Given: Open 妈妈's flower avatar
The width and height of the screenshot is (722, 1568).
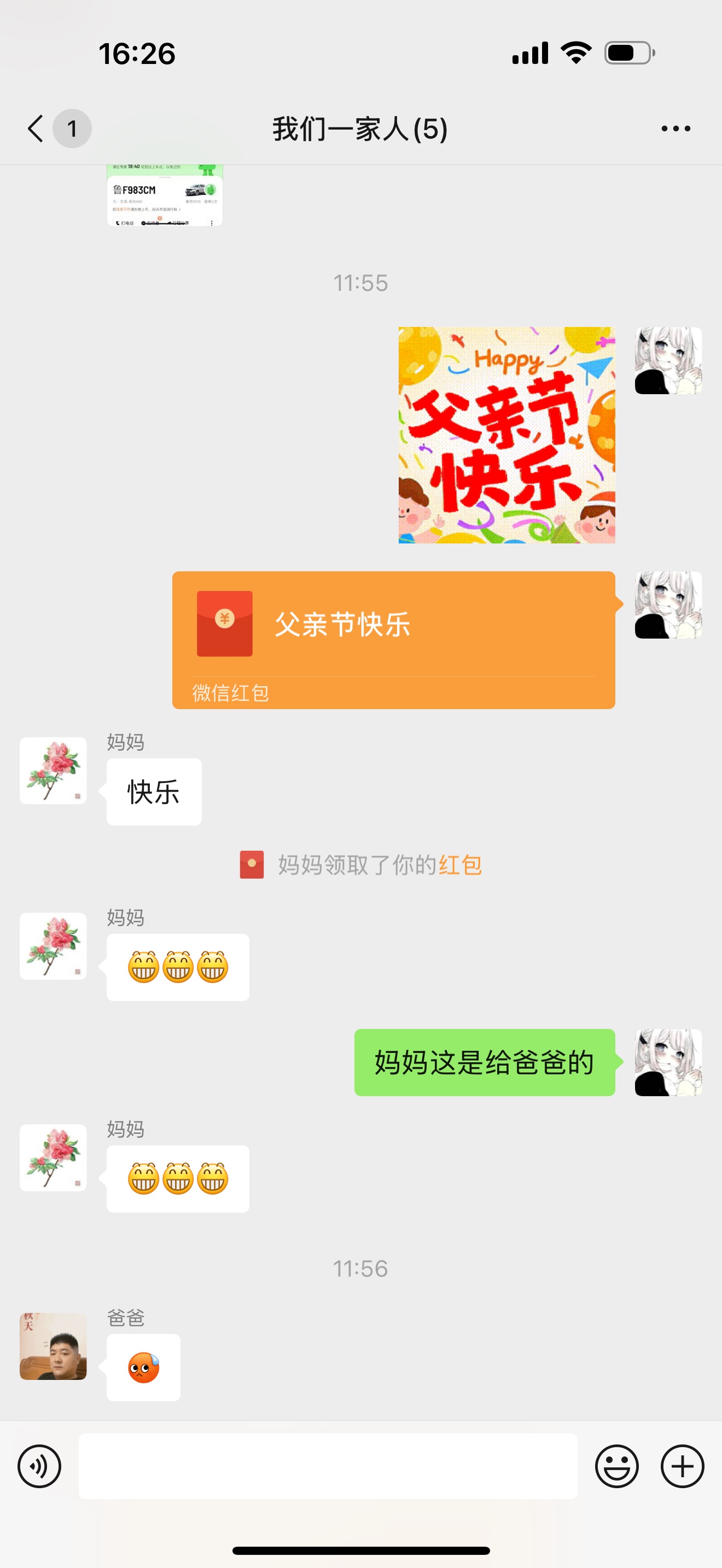Looking at the screenshot, I should pyautogui.click(x=53, y=772).
